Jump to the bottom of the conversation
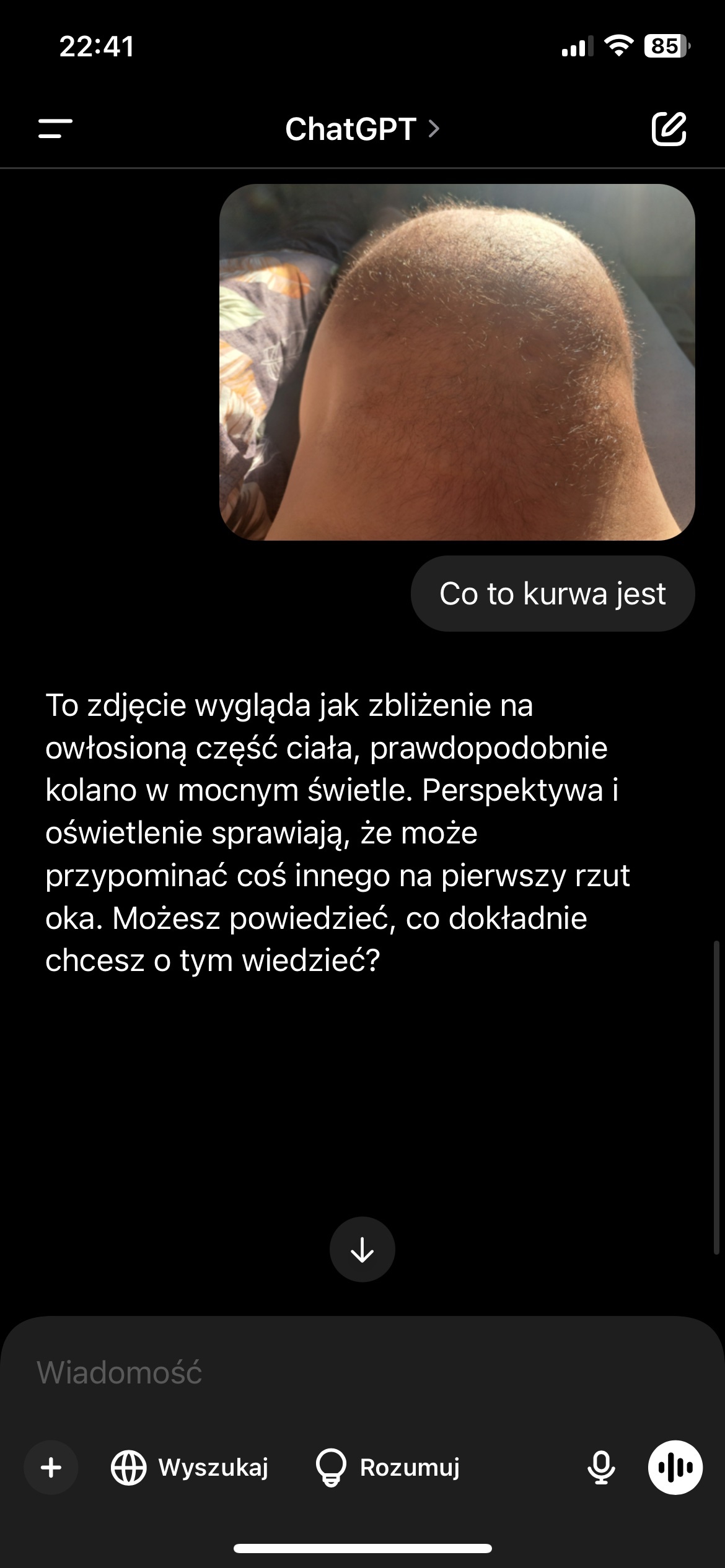Viewport: 725px width, 1568px height. (x=362, y=1249)
